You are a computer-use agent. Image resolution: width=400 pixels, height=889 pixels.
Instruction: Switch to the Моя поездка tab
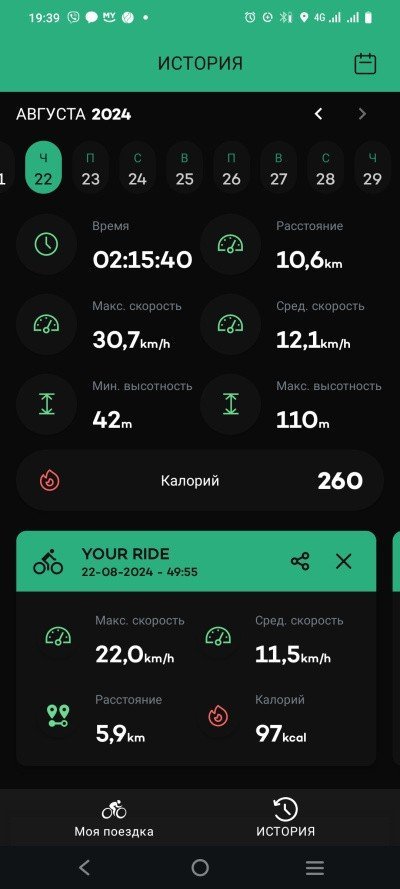pyautogui.click(x=114, y=818)
